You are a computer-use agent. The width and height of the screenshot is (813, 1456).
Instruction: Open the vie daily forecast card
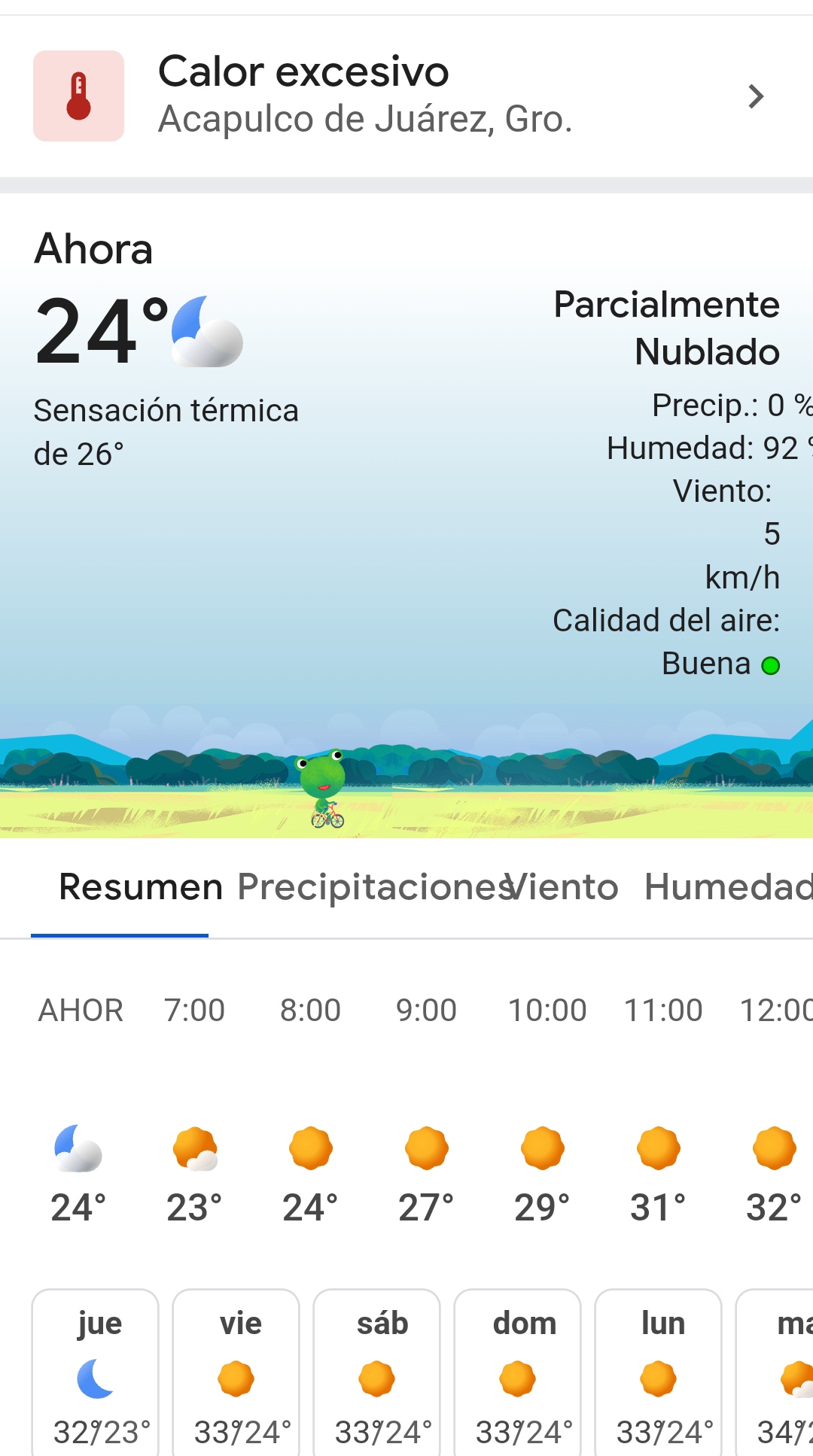[236, 1373]
